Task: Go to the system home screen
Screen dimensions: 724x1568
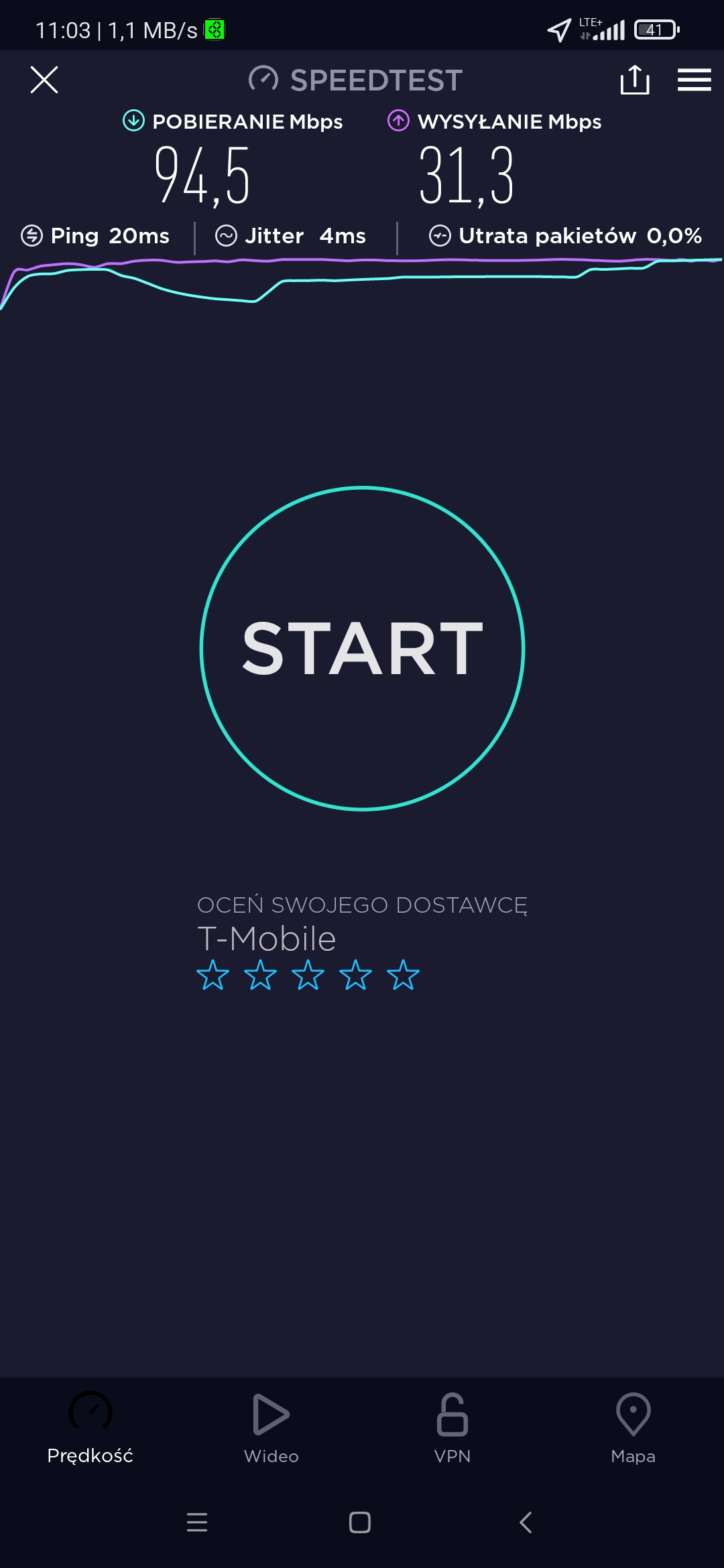Action: click(360, 1522)
